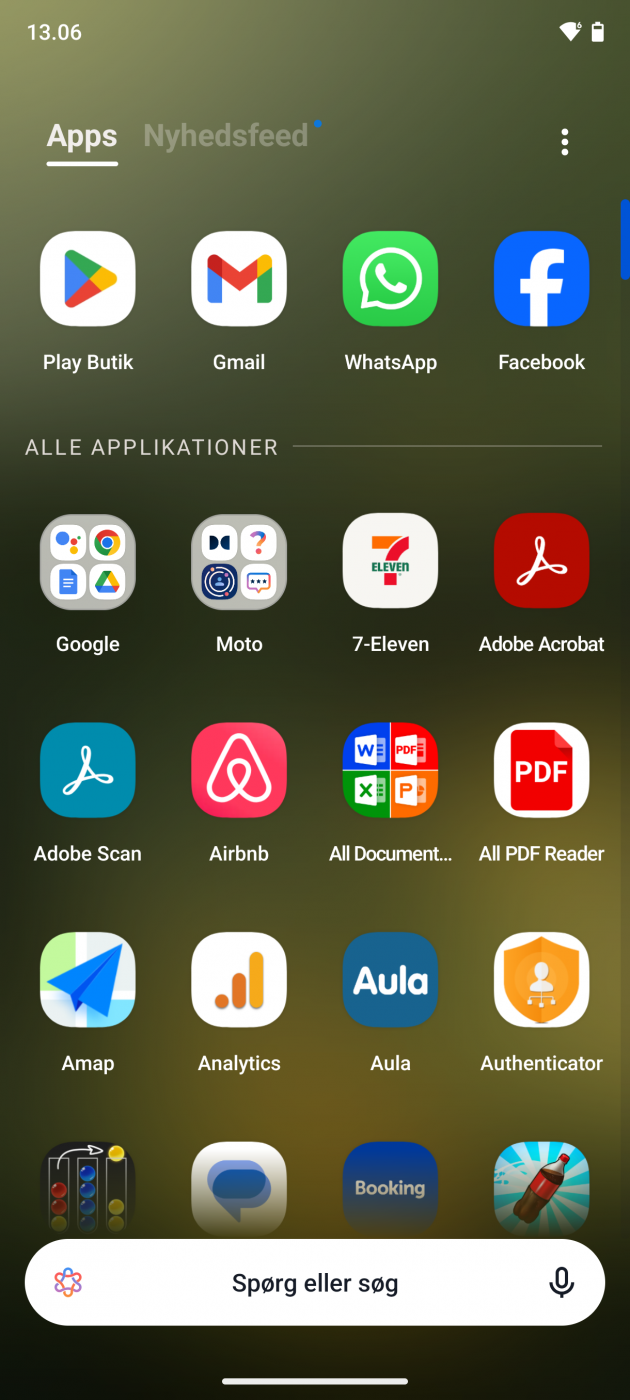
Task: Open the Aula app
Action: [x=390, y=980]
